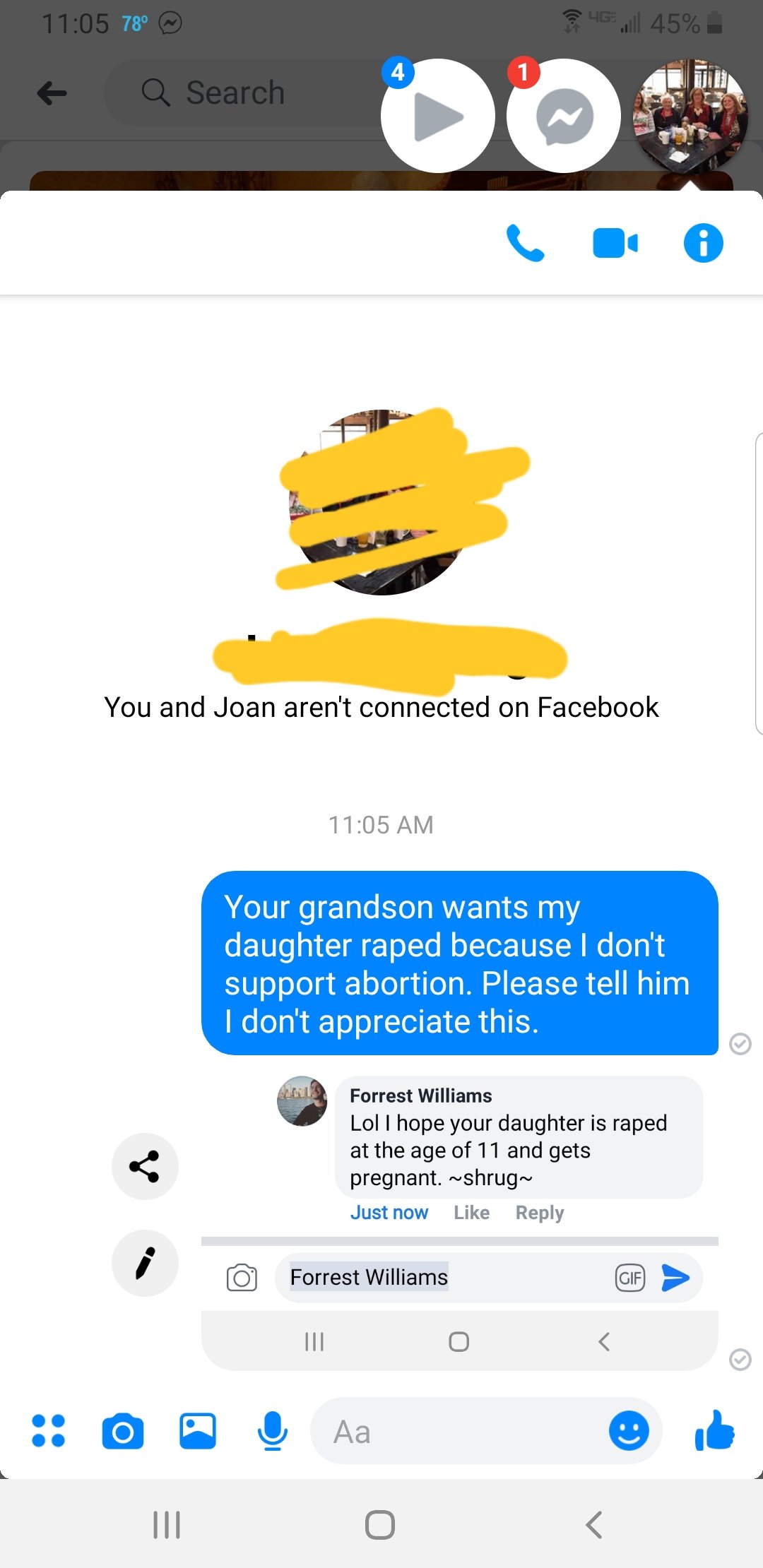
Task: Open the camera to take a photo
Action: 123,1432
